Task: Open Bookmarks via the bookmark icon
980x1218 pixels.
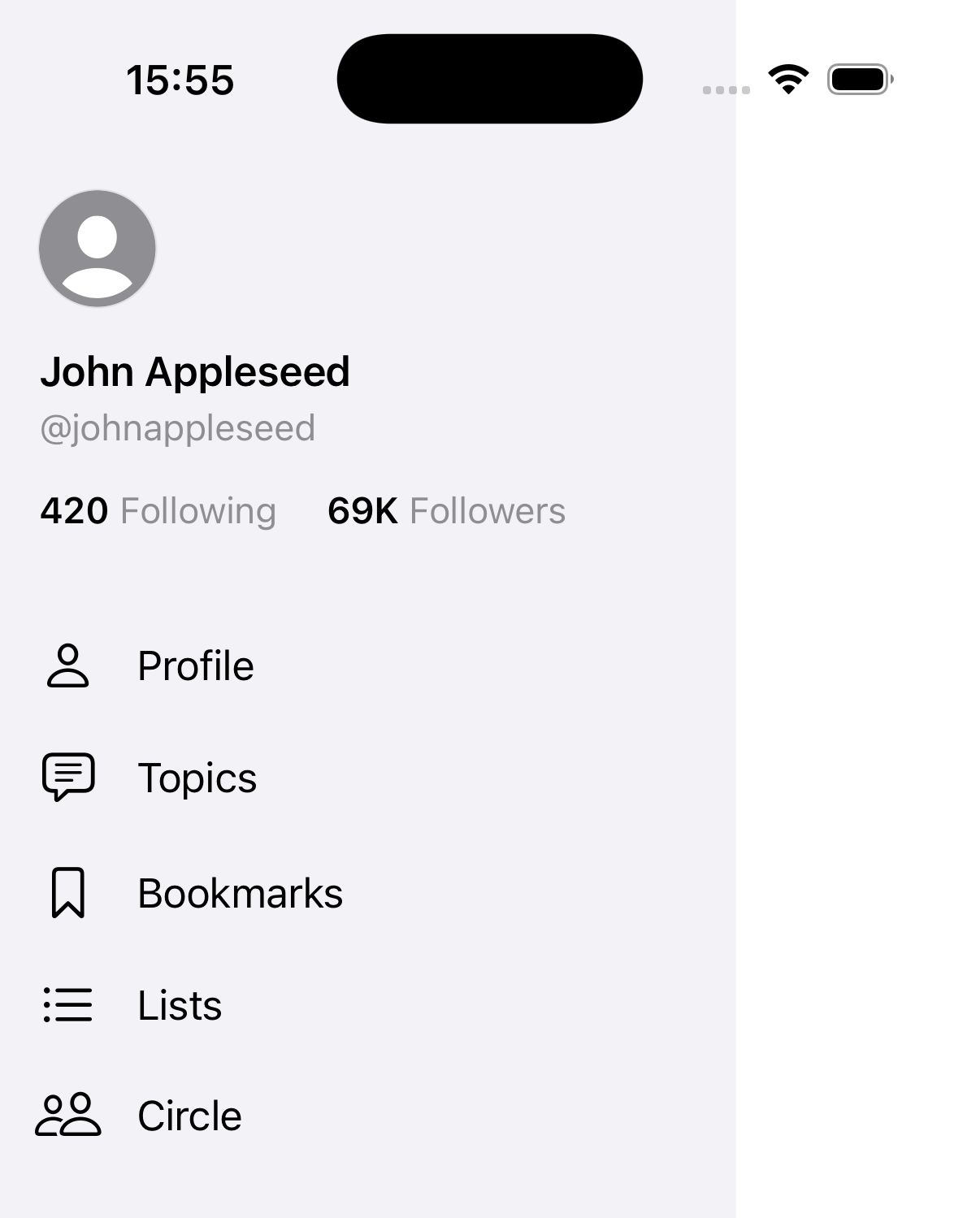Action: coord(67,892)
